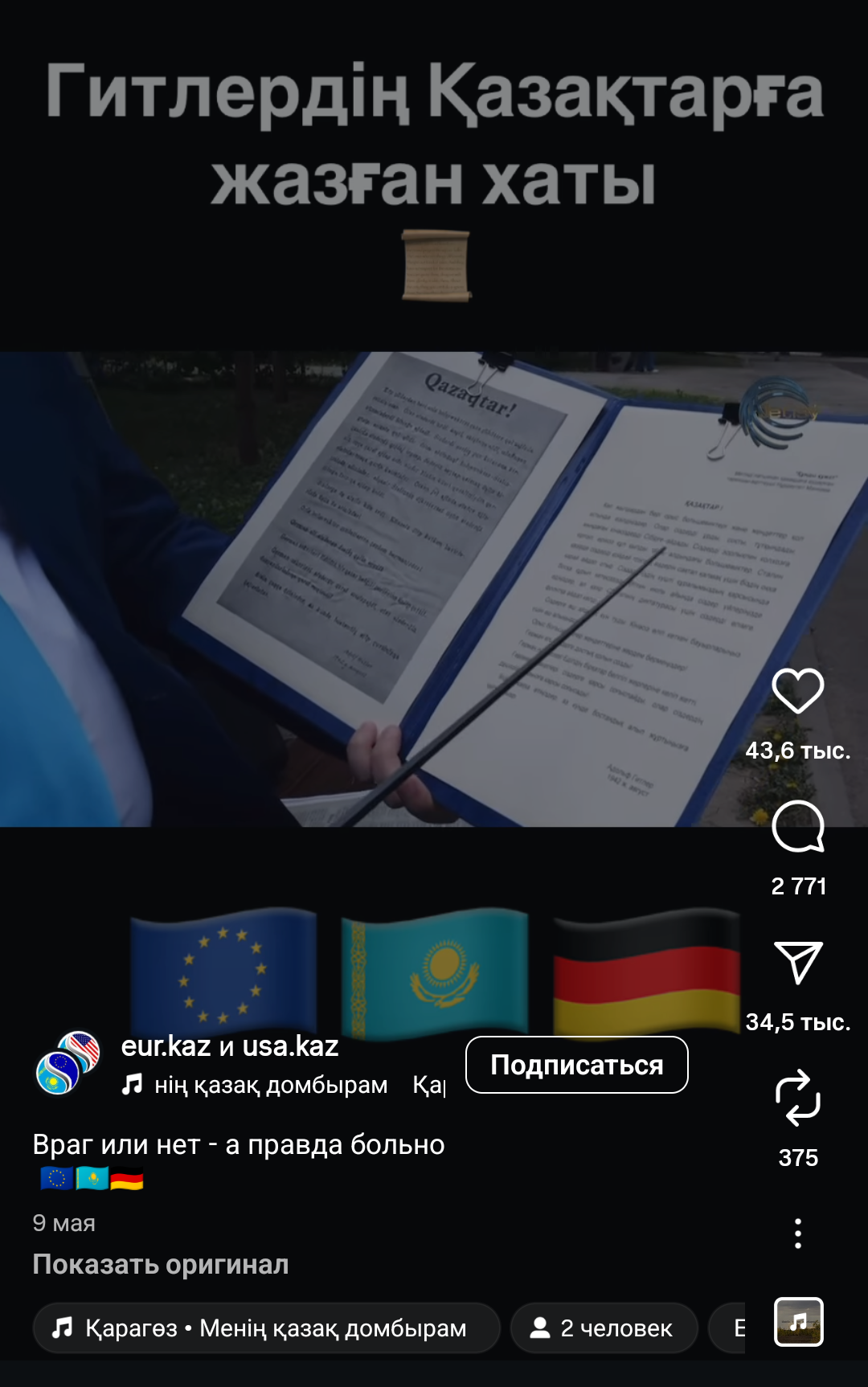The width and height of the screenshot is (868, 1387).
Task: Open the eur.kaz and usa.kaz account names
Action: point(230,1046)
